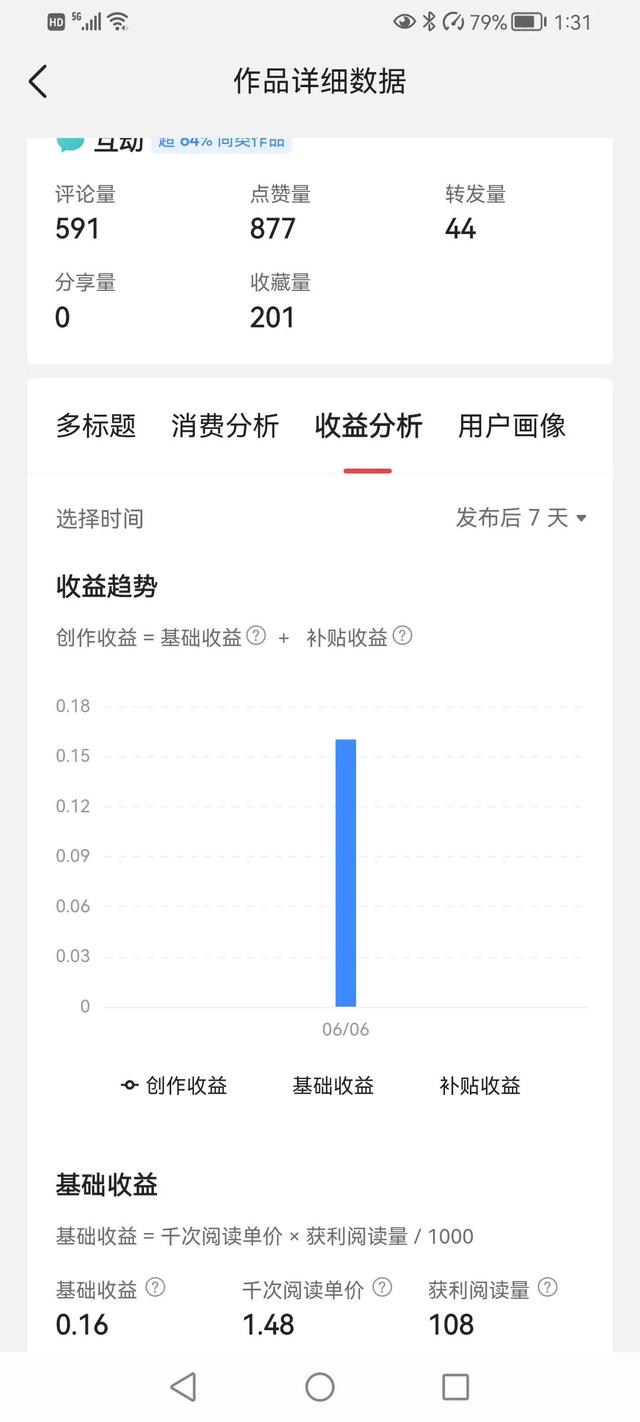
Task: Tap the system home button
Action: (x=320, y=1387)
